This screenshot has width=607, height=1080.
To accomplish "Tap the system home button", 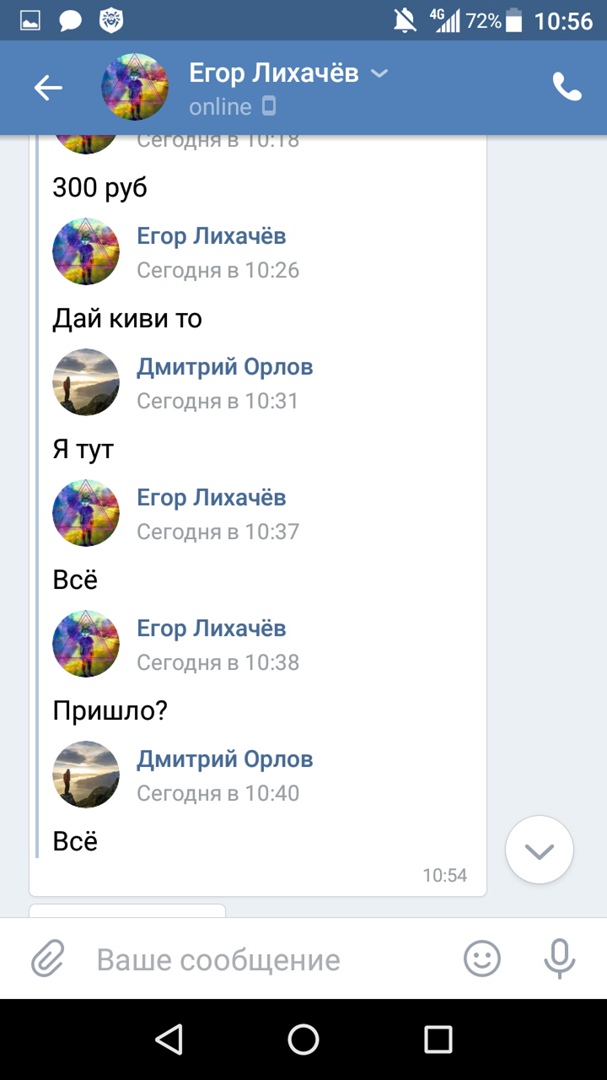I will pyautogui.click(x=303, y=1040).
